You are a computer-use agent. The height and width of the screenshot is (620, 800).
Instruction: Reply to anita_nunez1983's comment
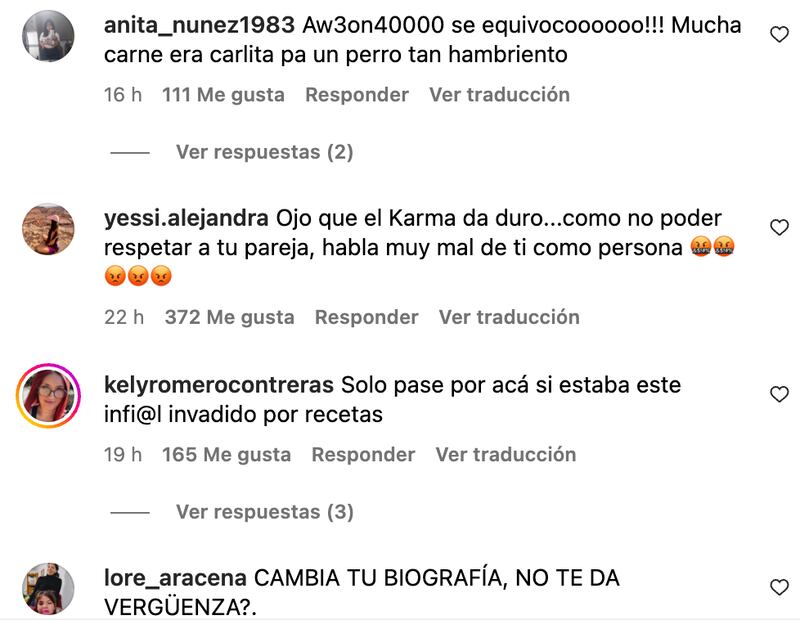(356, 95)
